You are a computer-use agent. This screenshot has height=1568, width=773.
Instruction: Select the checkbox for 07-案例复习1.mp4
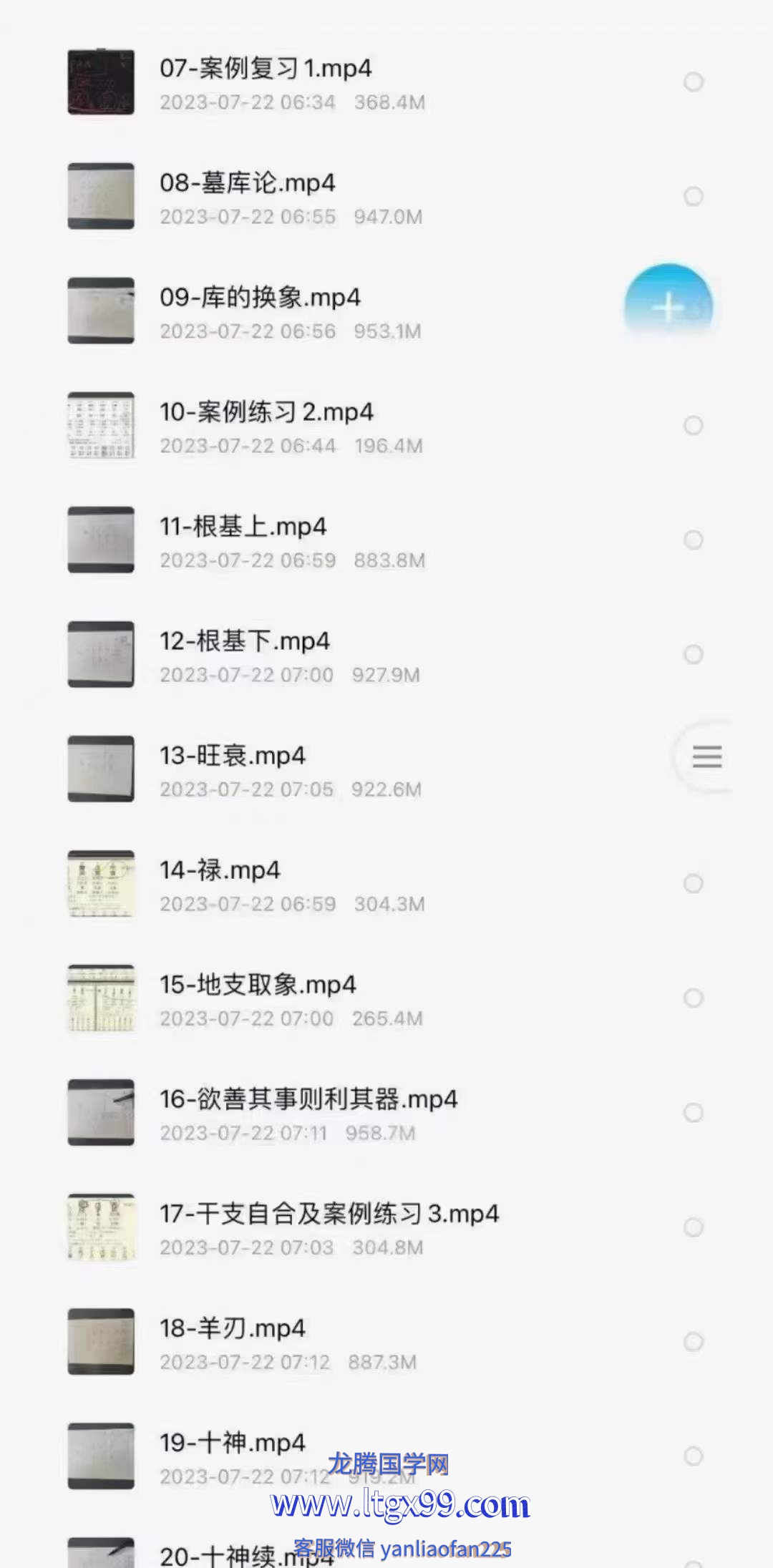click(x=693, y=82)
